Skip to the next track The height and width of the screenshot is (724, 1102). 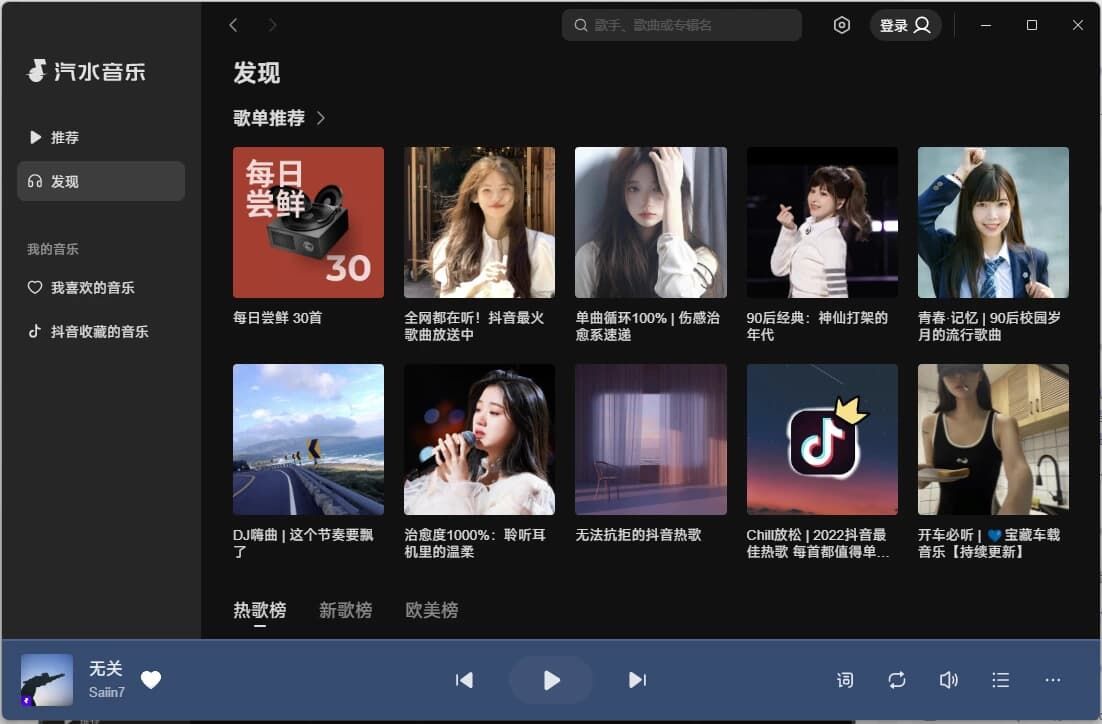(637, 680)
